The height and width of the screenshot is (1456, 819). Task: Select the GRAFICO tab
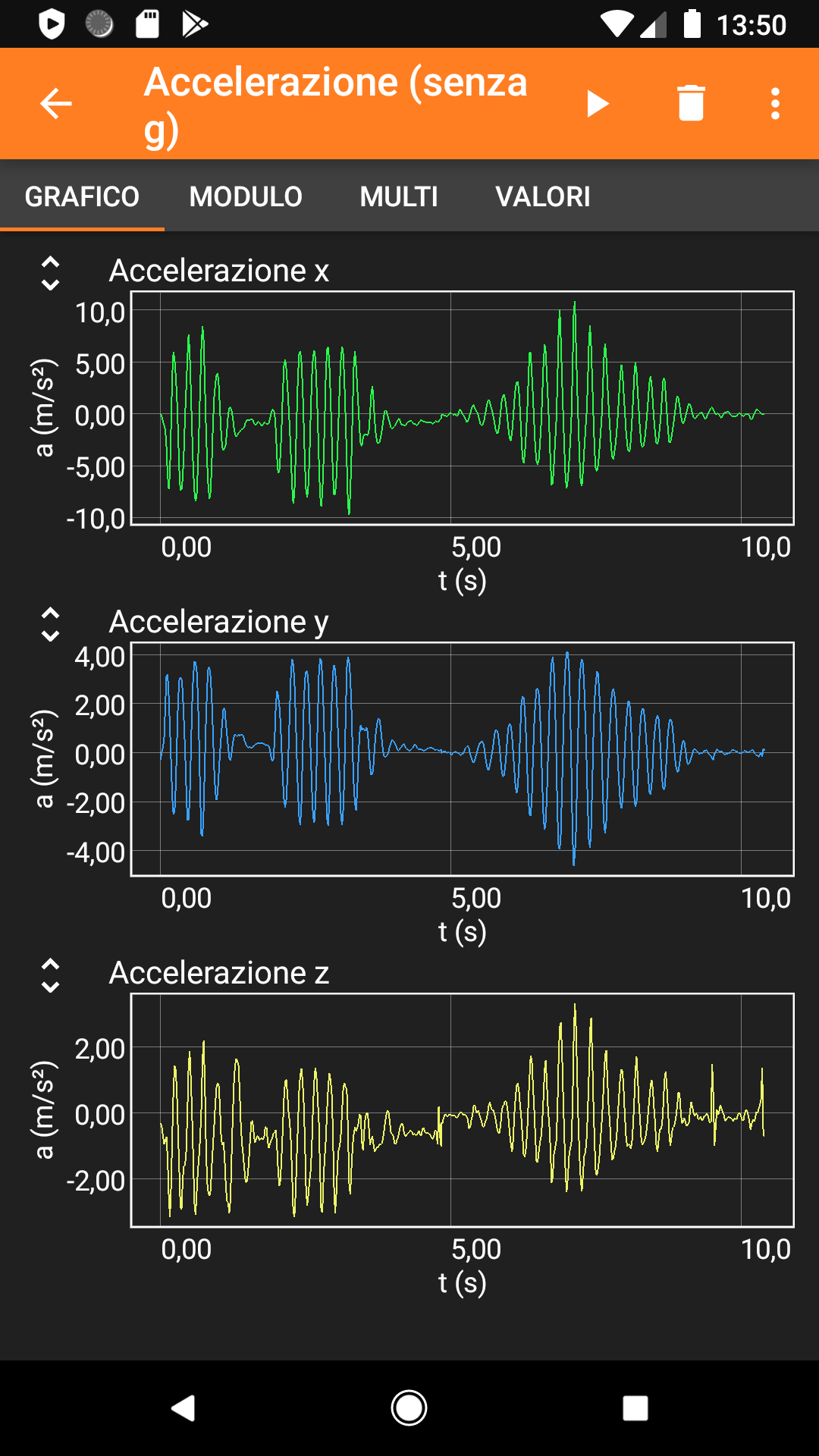coord(82,197)
